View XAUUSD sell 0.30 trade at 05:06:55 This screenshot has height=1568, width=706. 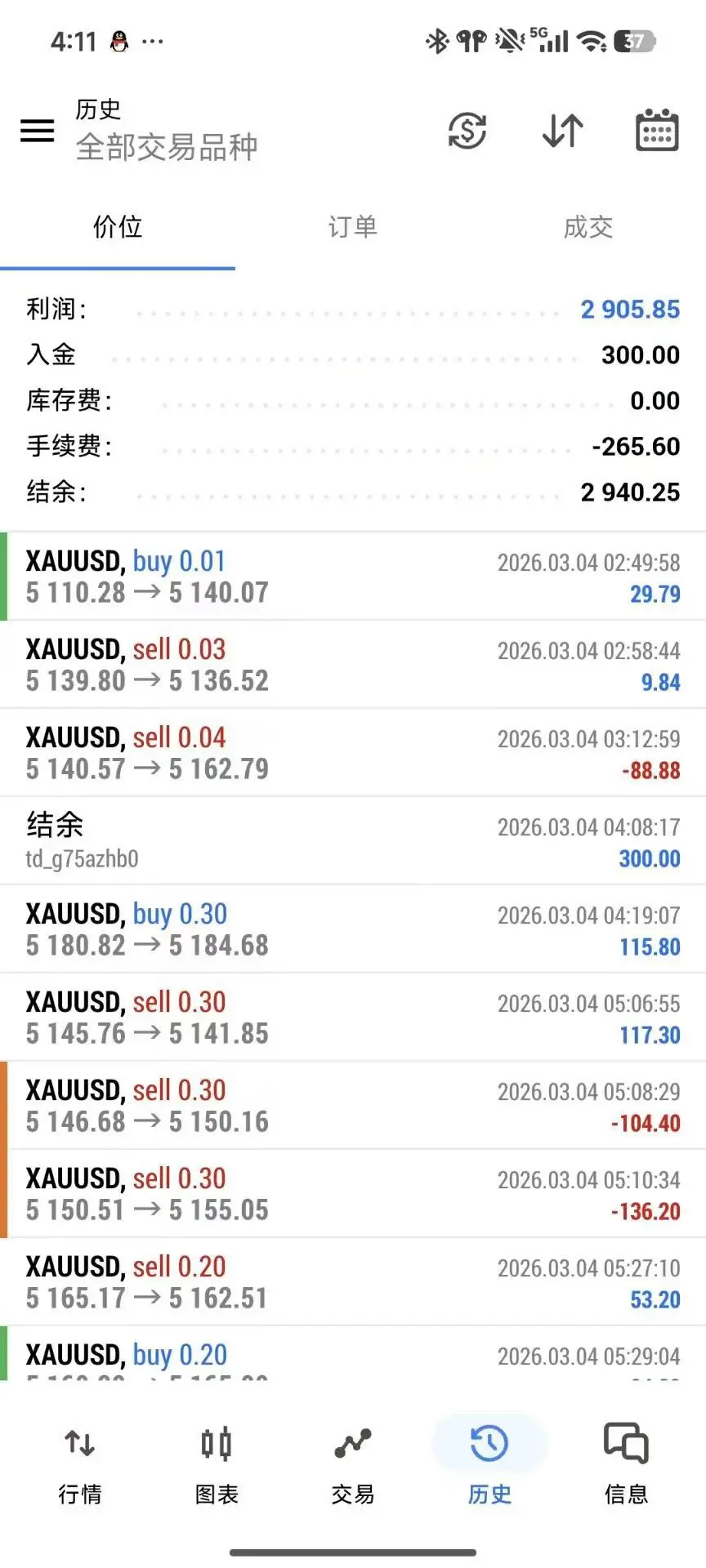[353, 1018]
